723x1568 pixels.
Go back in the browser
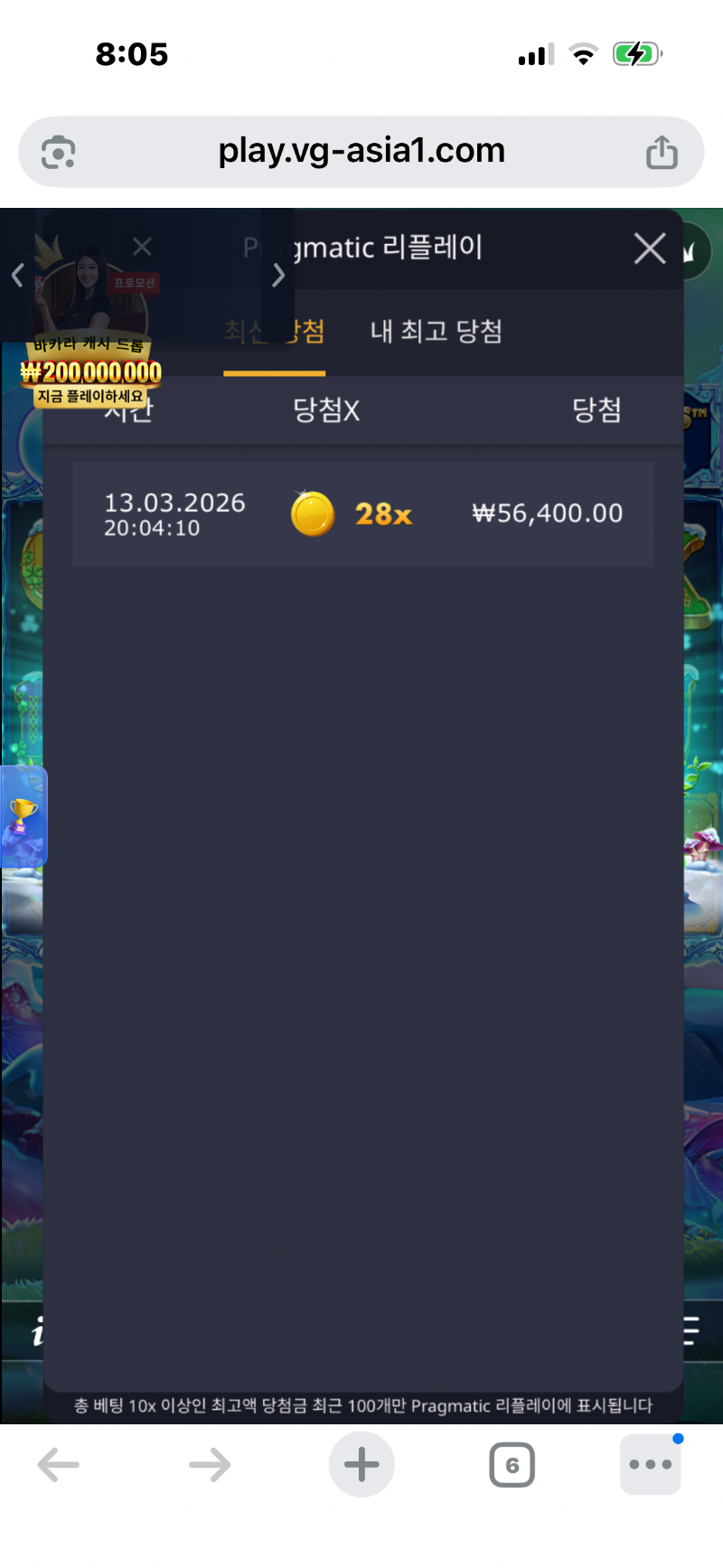[59, 1465]
